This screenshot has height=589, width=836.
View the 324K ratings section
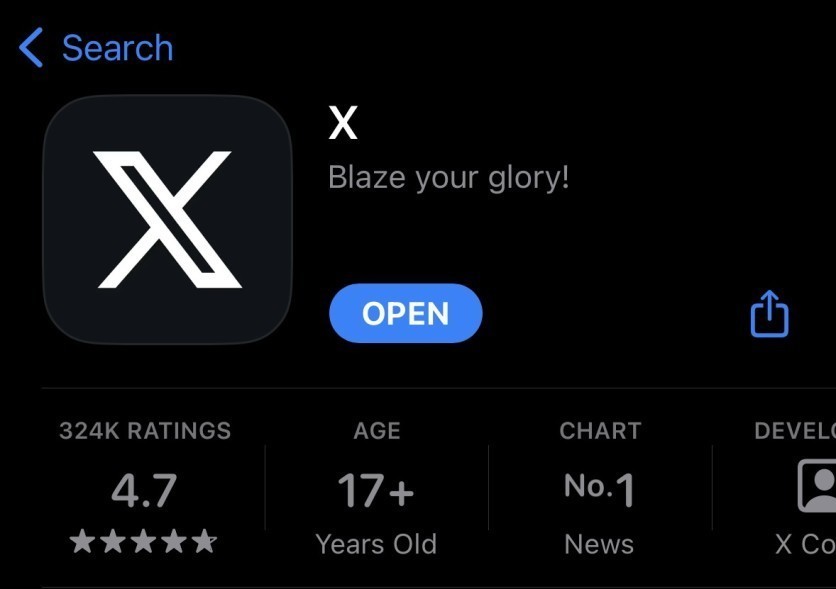pyautogui.click(x=145, y=489)
